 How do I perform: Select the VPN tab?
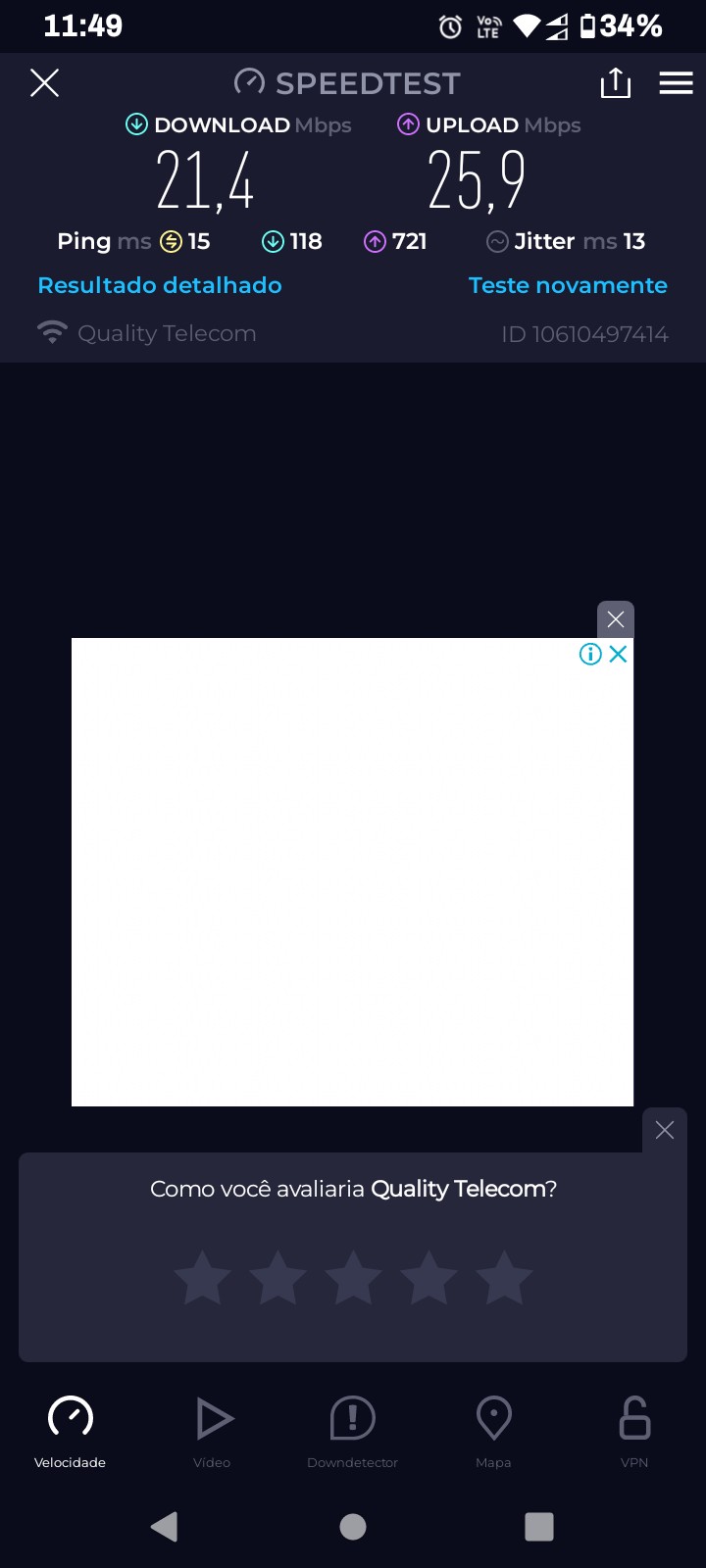(634, 1431)
